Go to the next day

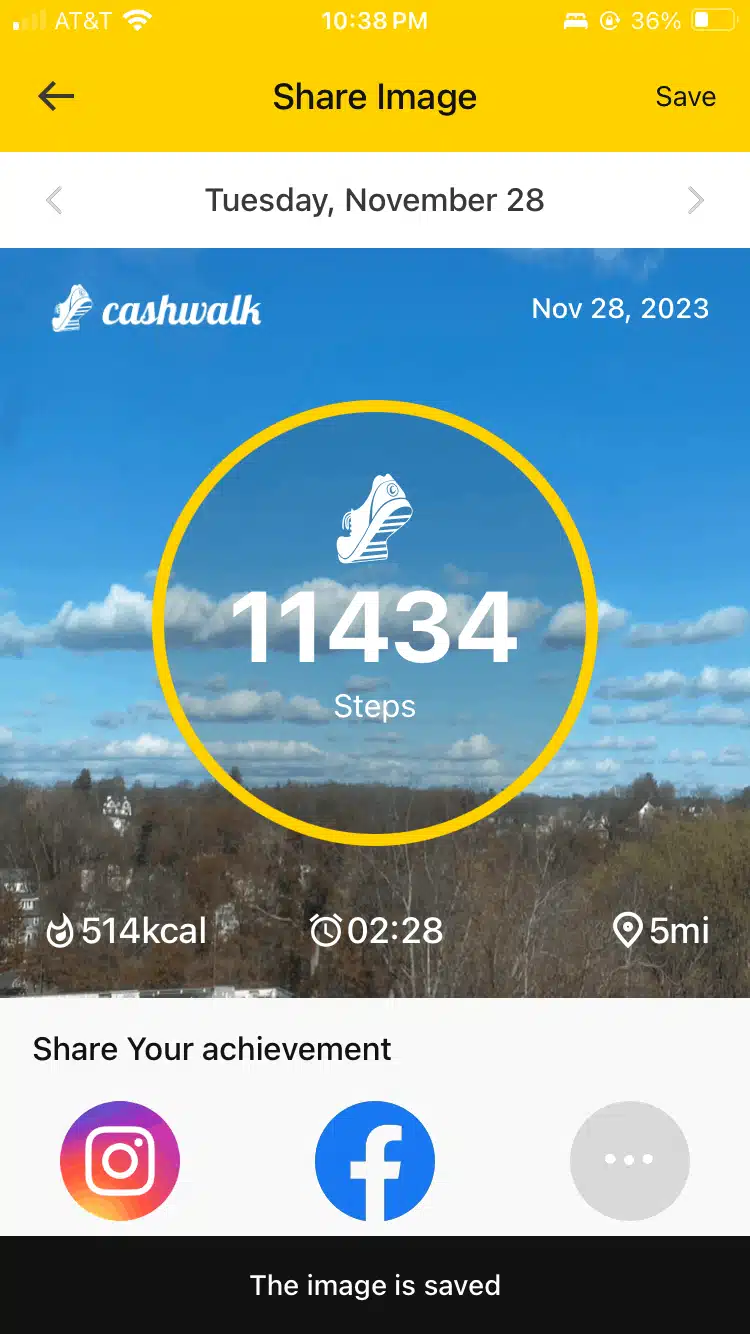coord(696,200)
